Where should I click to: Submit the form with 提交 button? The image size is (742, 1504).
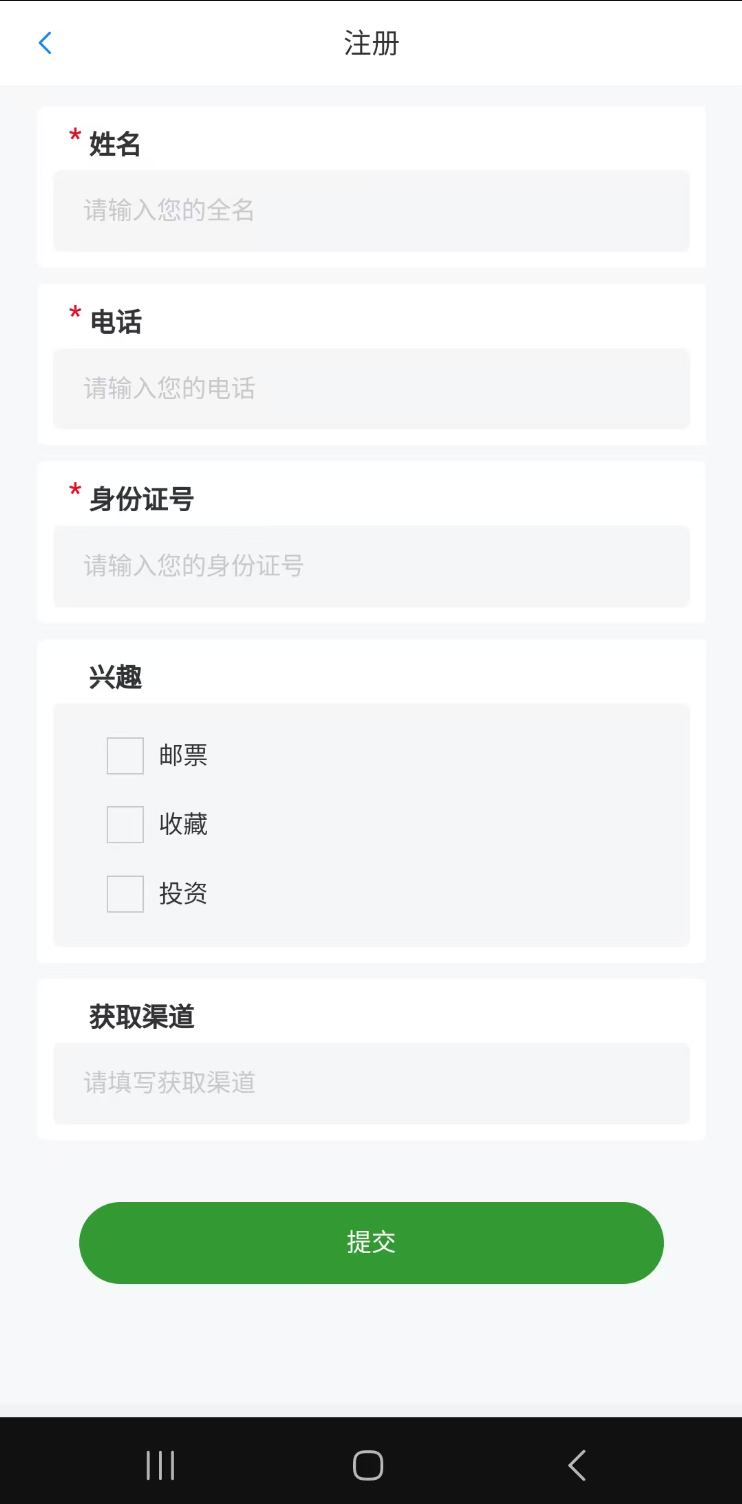pyautogui.click(x=371, y=1243)
